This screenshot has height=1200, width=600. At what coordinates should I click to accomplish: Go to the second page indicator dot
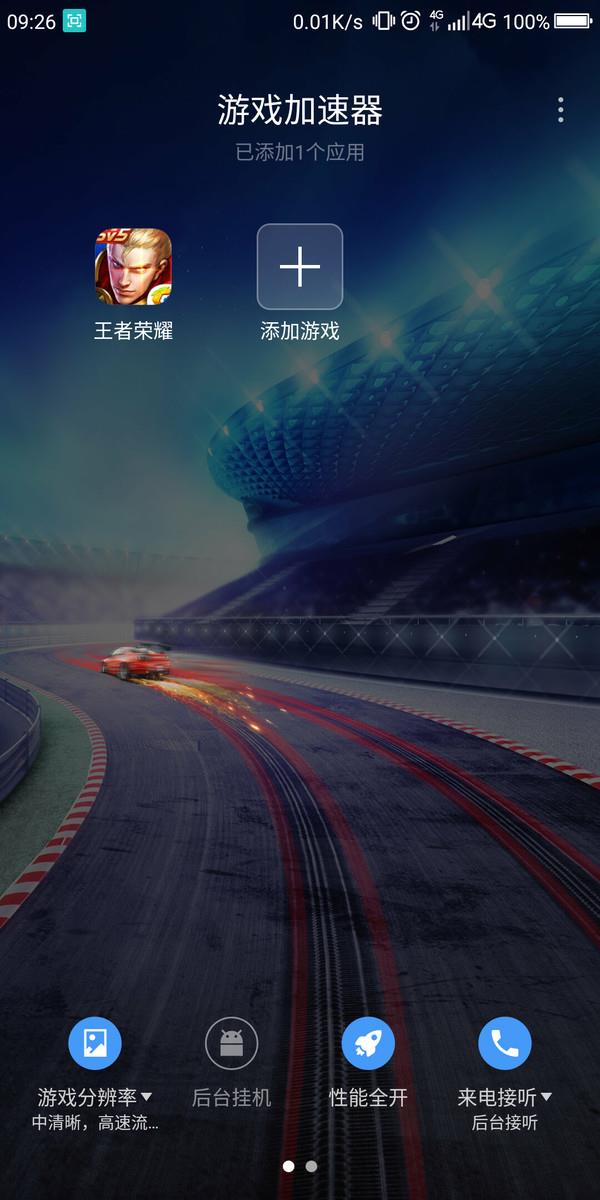click(x=312, y=1166)
